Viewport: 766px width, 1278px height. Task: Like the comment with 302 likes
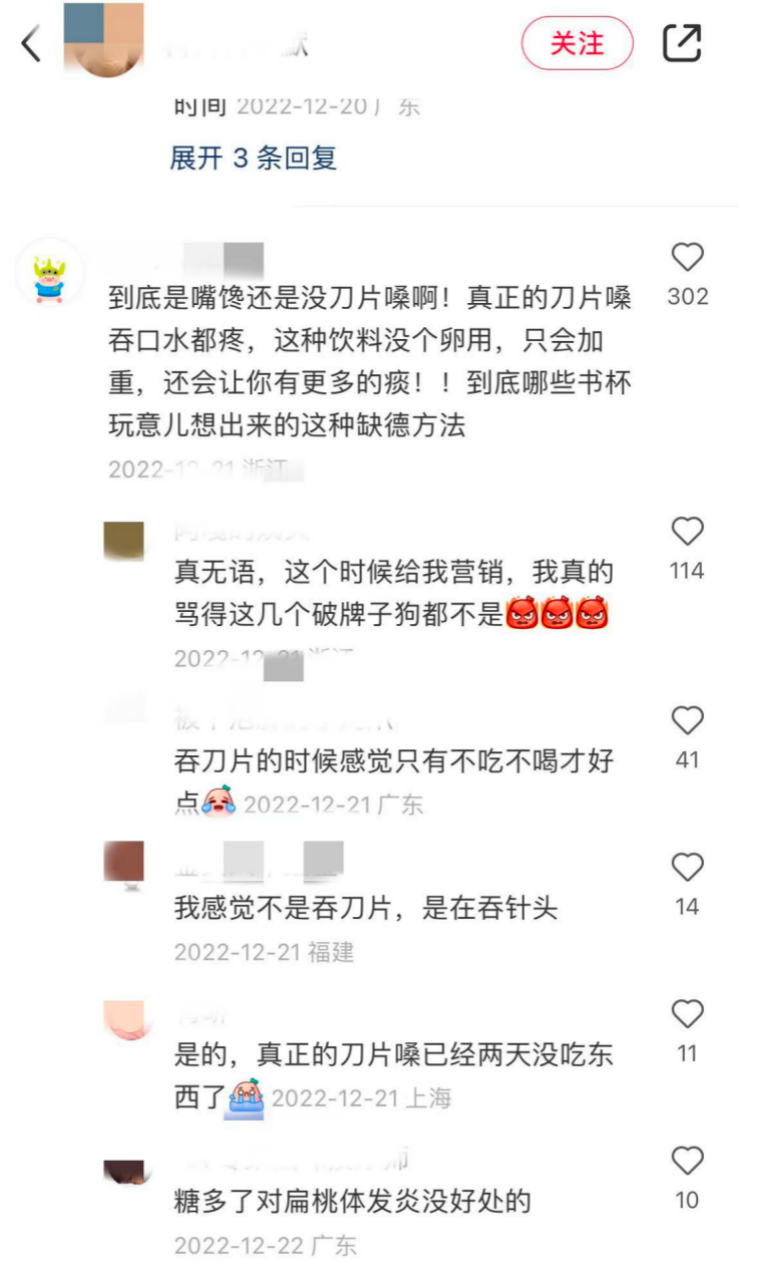687,258
